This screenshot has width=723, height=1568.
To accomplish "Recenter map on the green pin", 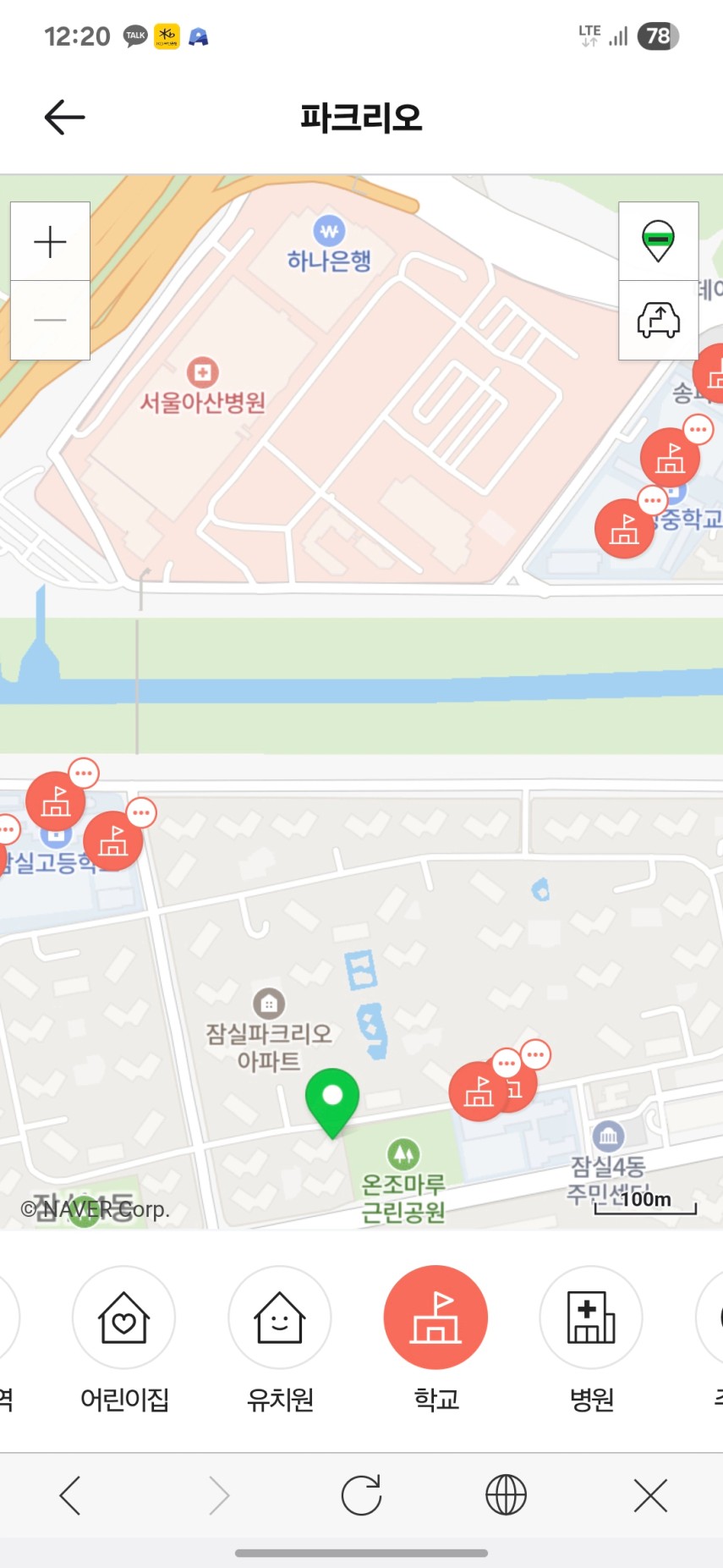I will coord(658,241).
